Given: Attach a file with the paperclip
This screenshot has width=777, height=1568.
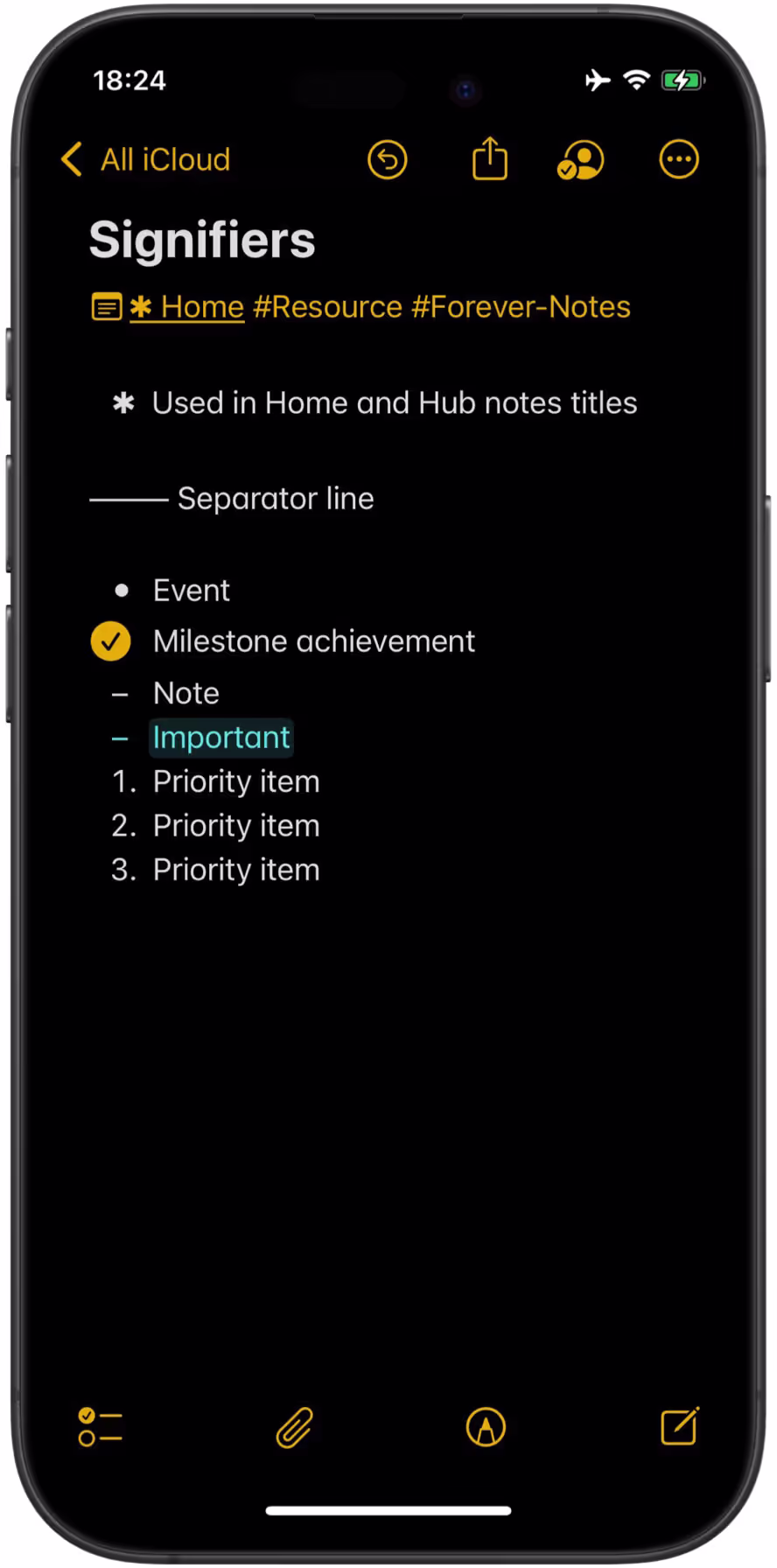Looking at the screenshot, I should pyautogui.click(x=294, y=1427).
